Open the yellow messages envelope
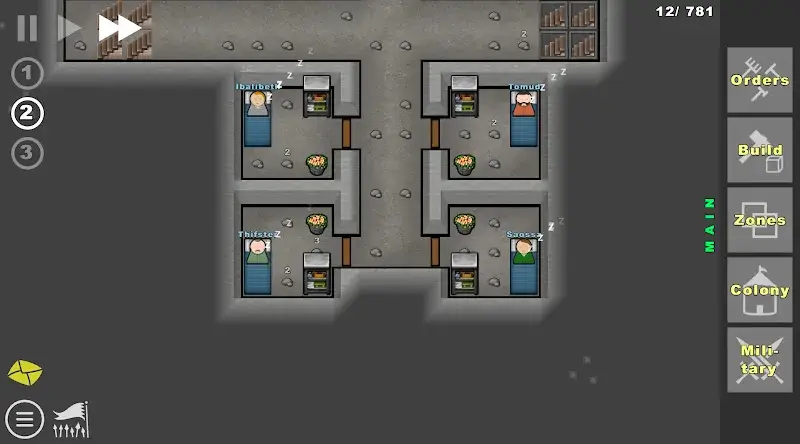800x444 pixels. tap(25, 373)
